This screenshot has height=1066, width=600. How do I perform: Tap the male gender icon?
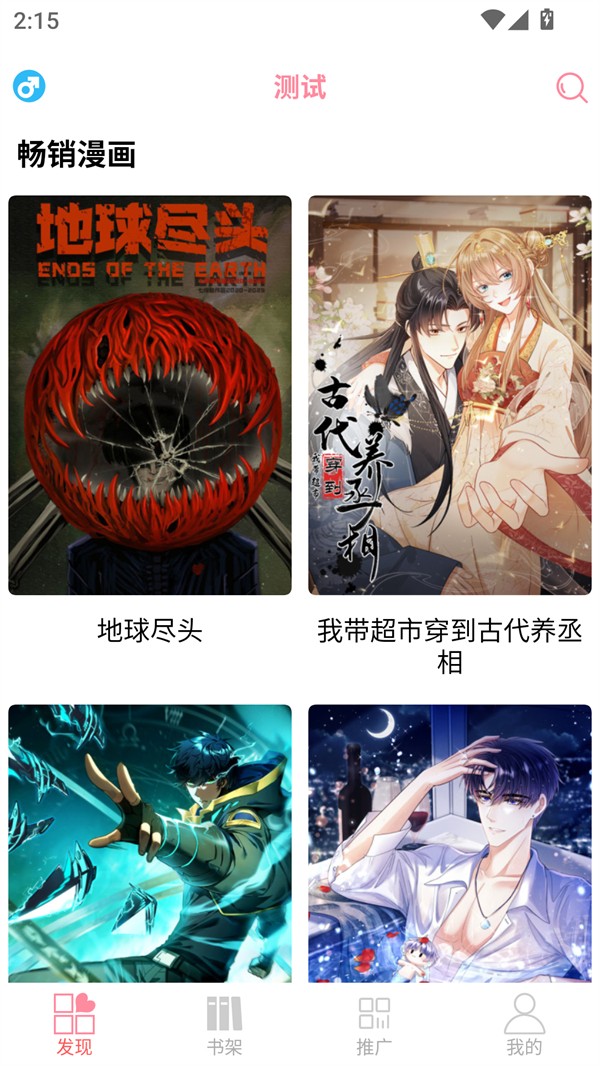pos(29,87)
